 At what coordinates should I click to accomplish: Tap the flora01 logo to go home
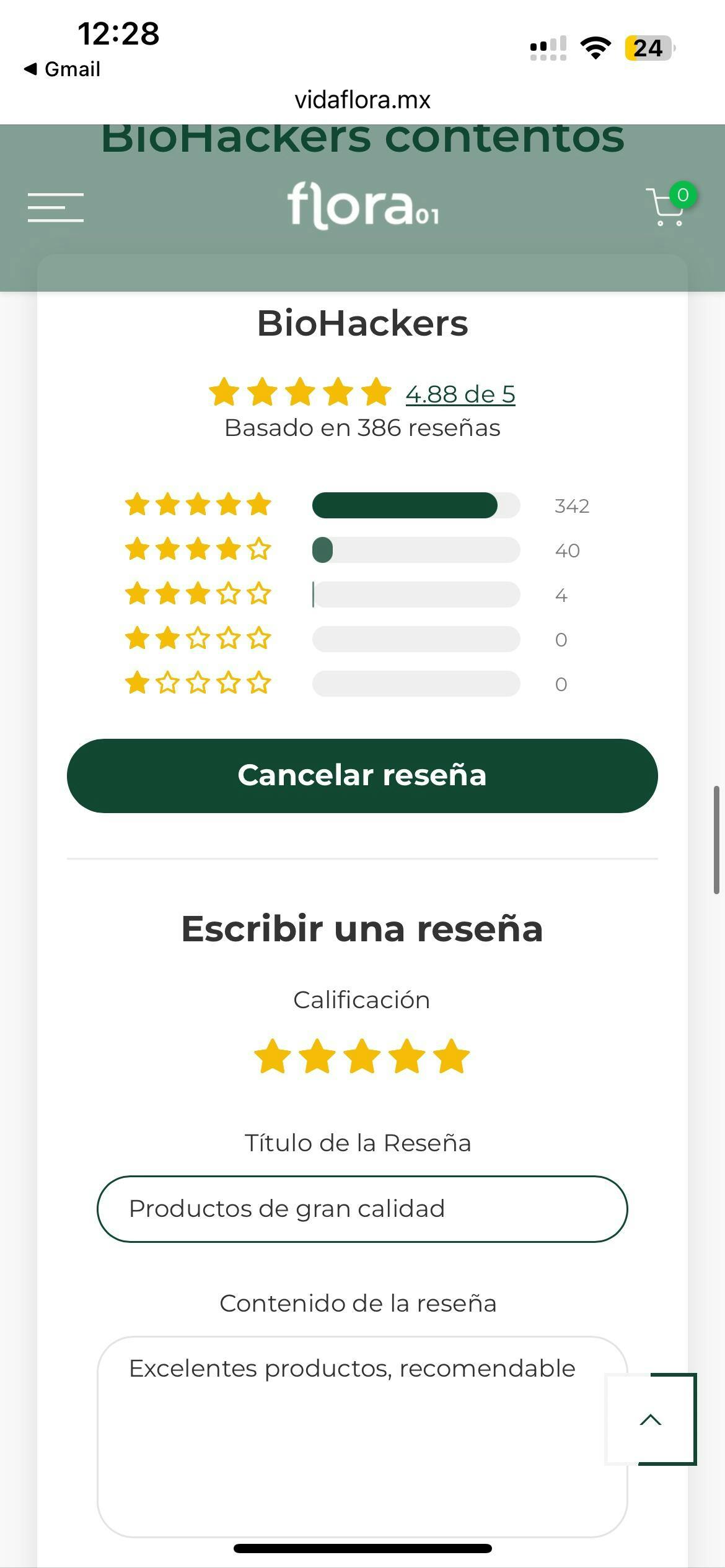(363, 206)
